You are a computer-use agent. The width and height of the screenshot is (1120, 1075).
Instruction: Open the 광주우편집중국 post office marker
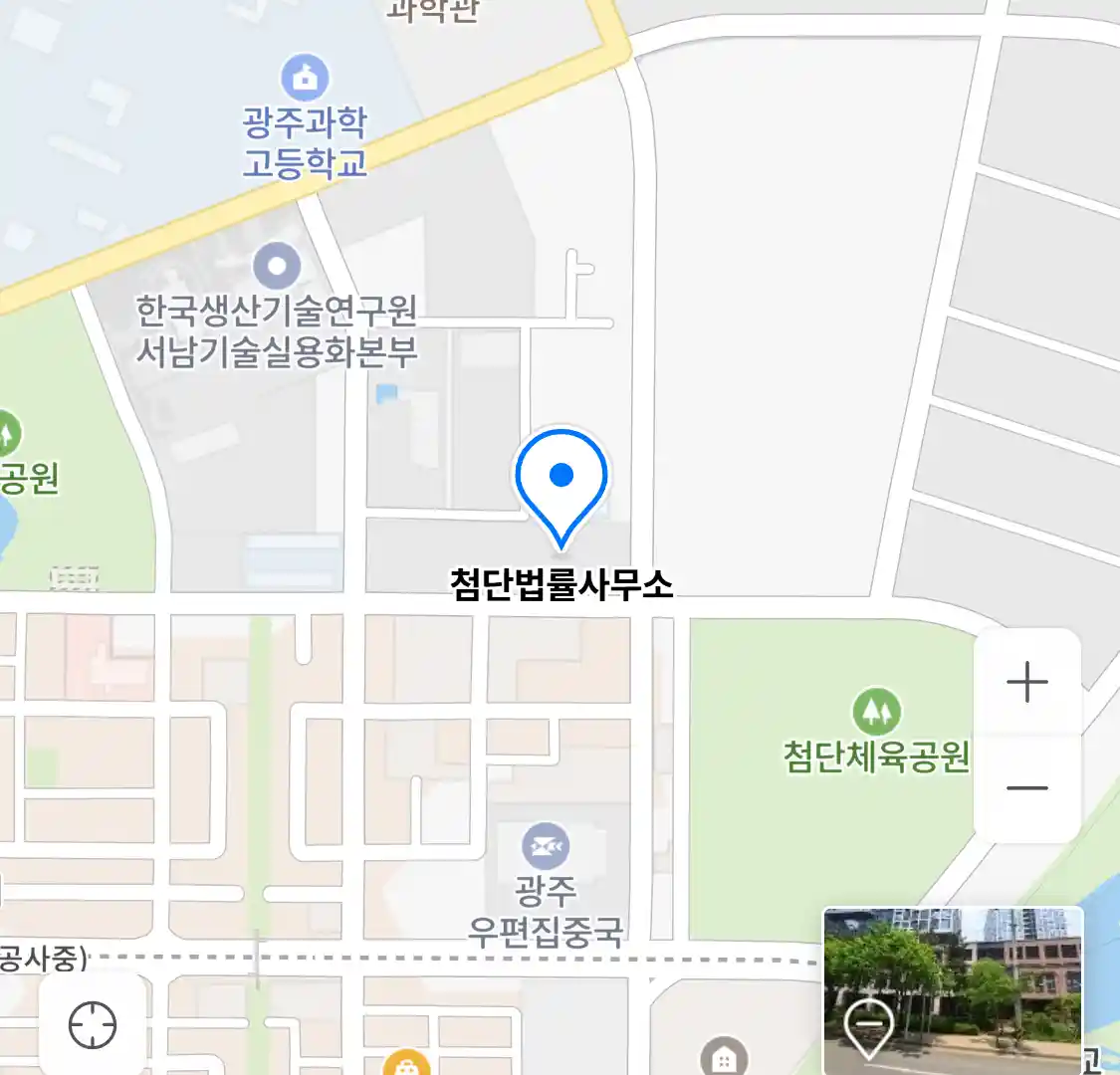click(546, 847)
